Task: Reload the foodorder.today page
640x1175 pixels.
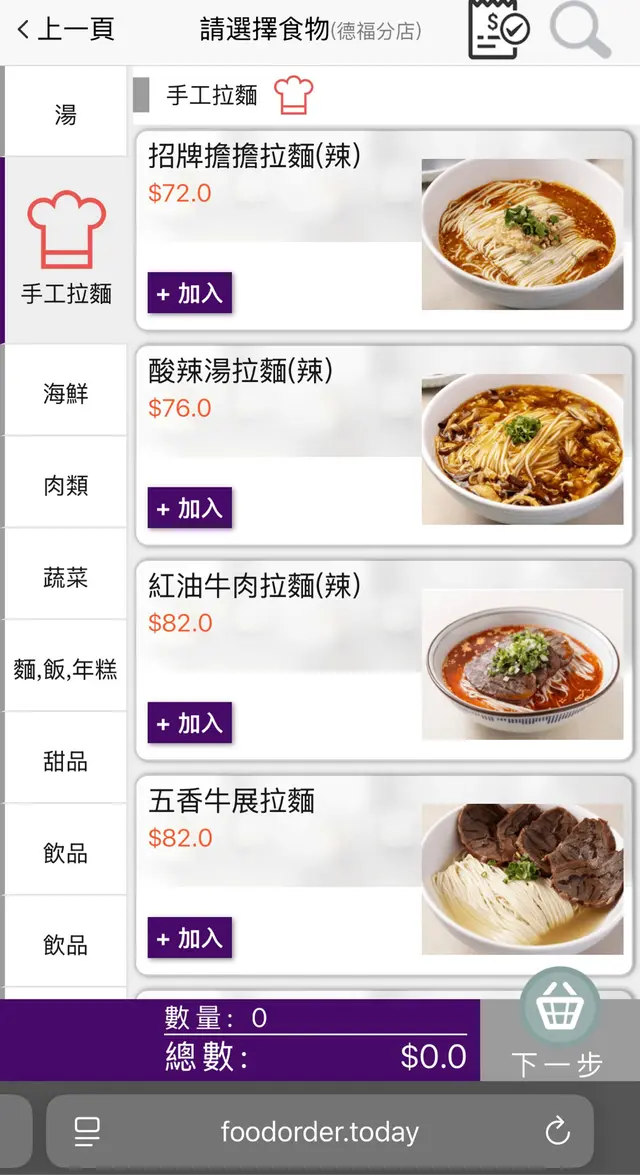Action: point(557,1132)
